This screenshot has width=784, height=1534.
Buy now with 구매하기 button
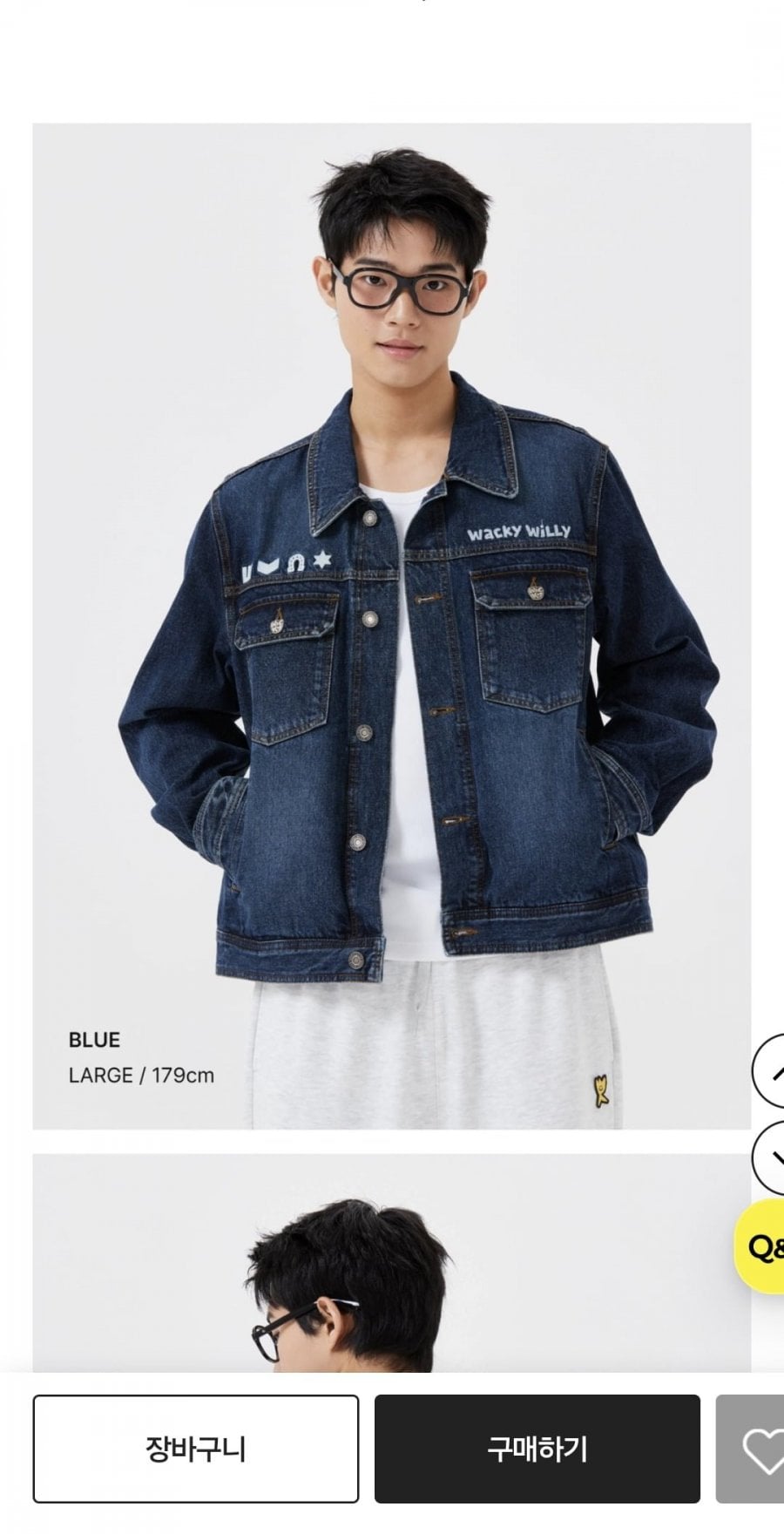point(537,1449)
